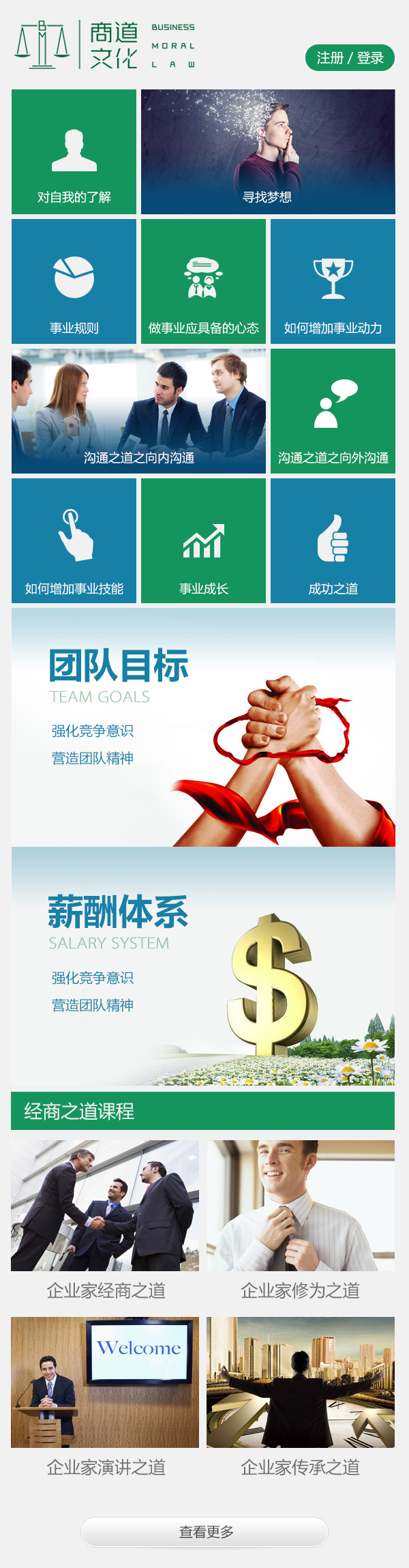Open 沟通之道之向内沟通 tile
409x1568 pixels.
138,411
